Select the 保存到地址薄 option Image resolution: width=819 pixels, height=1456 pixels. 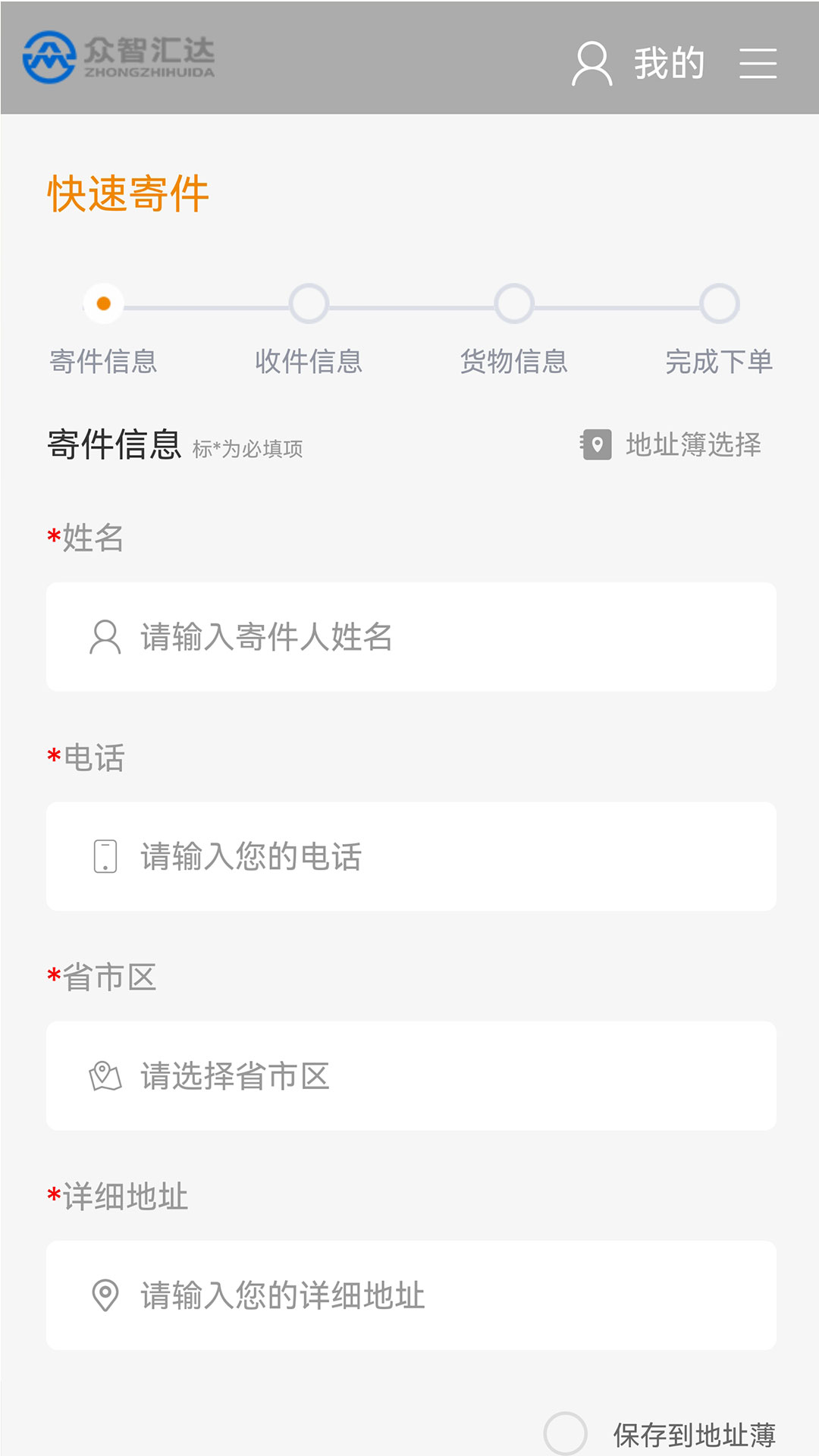pos(566,1433)
